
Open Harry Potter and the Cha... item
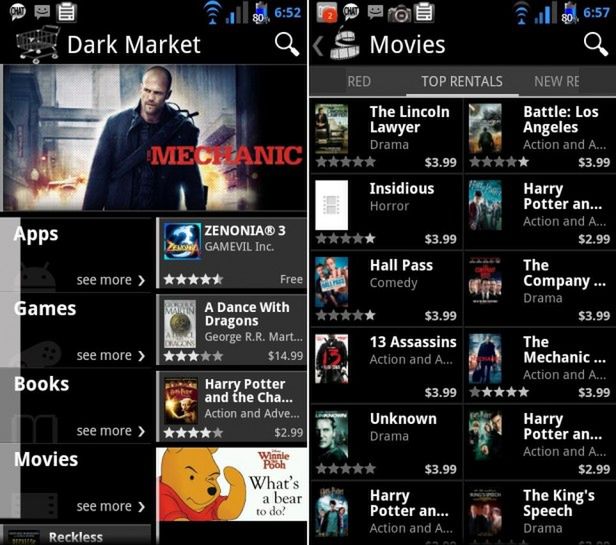(232, 405)
